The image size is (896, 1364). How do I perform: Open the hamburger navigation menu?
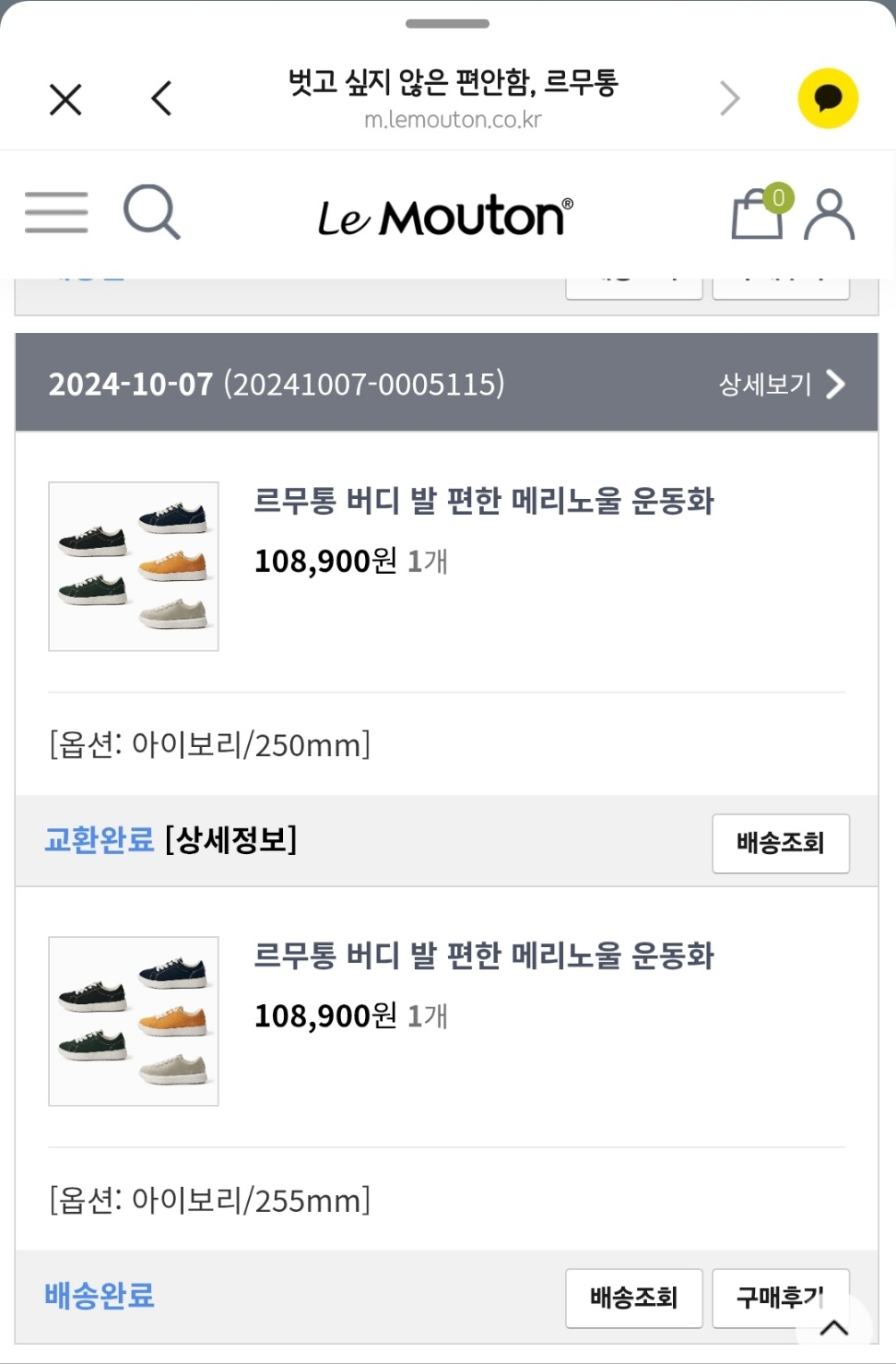pos(55,212)
